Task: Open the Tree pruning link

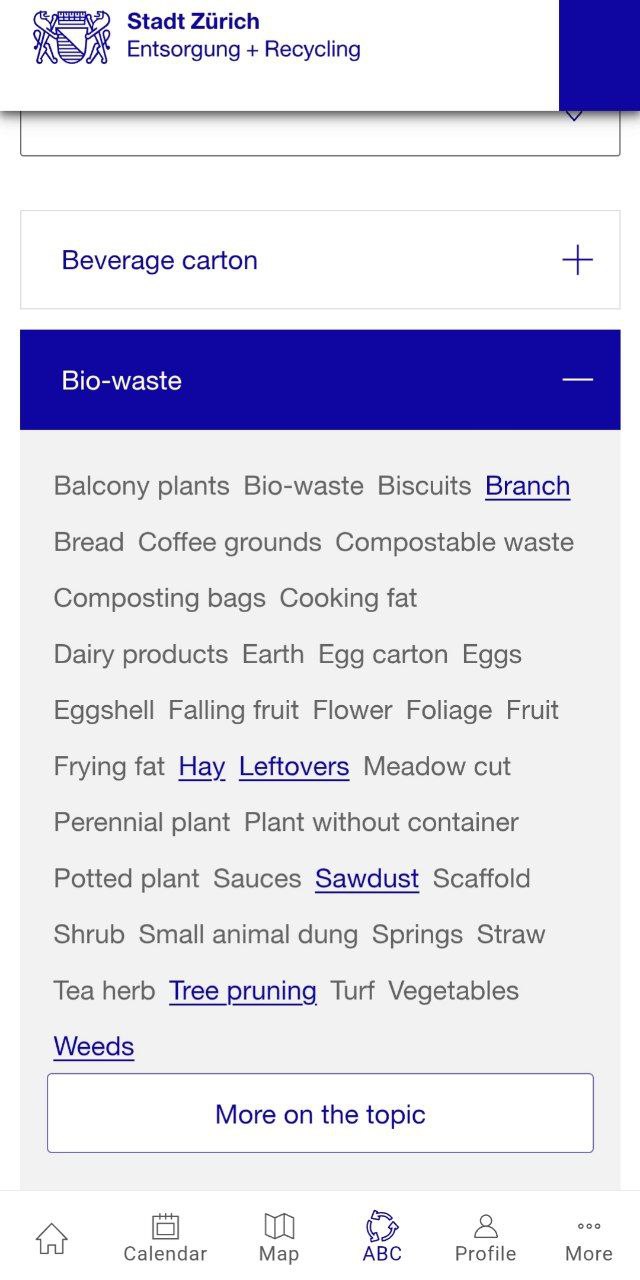Action: [x=243, y=991]
